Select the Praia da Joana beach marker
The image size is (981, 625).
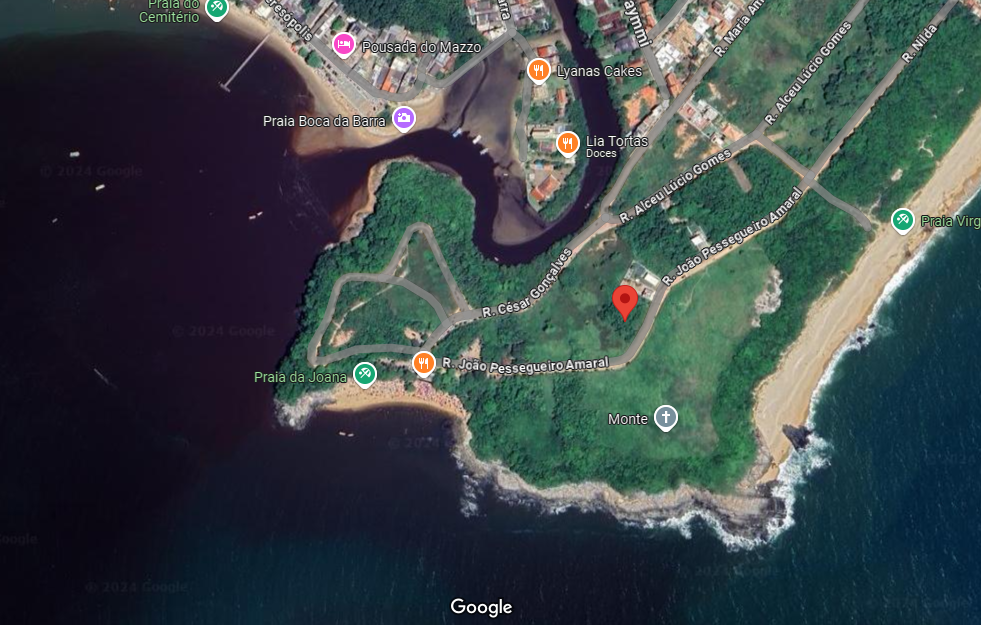pos(365,374)
